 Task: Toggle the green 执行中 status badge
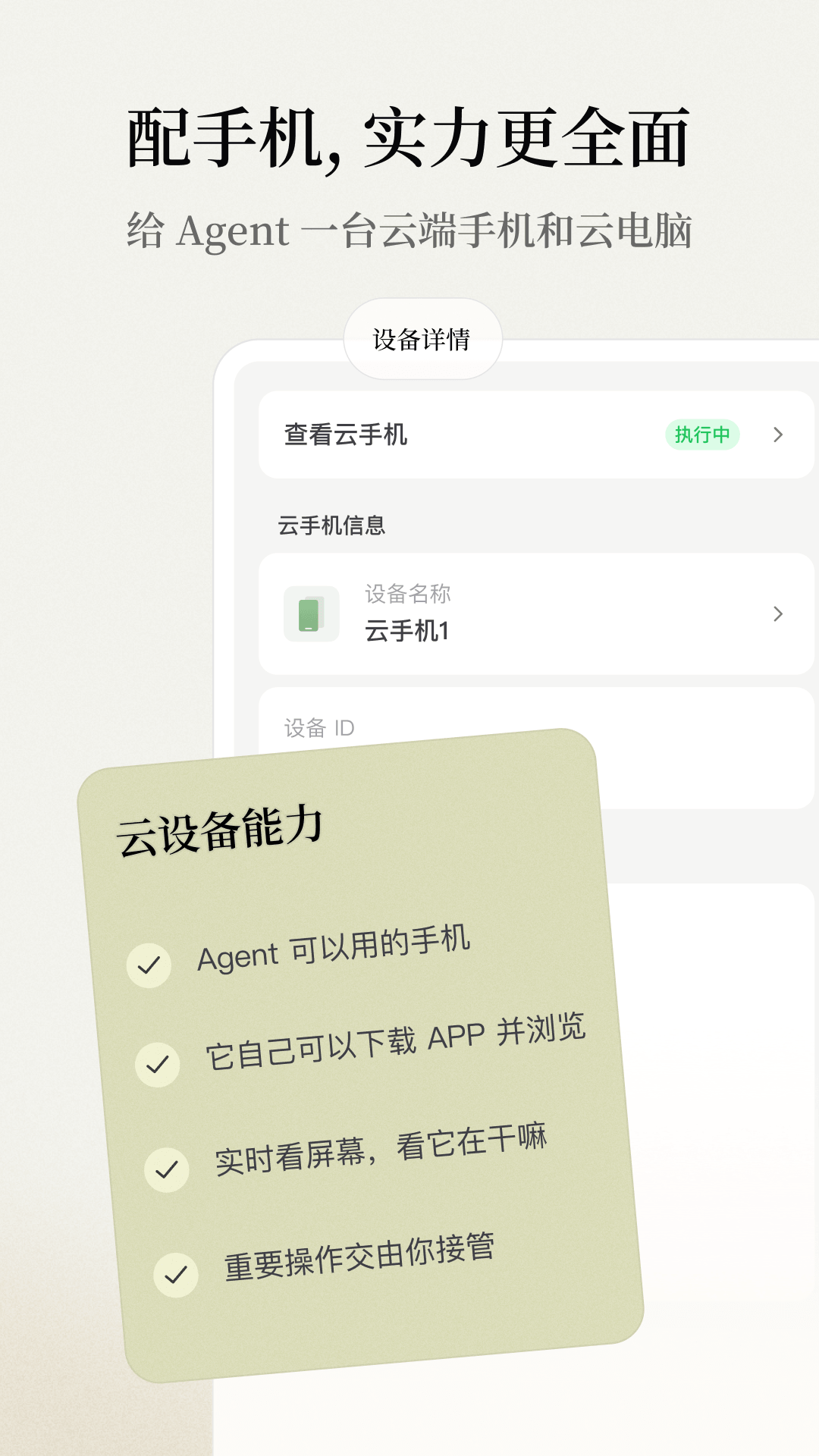click(x=702, y=434)
